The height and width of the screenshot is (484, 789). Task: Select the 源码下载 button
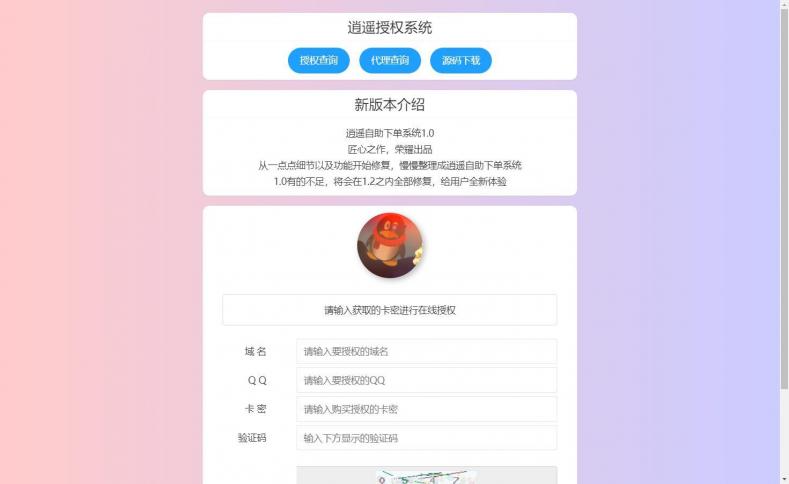point(460,61)
